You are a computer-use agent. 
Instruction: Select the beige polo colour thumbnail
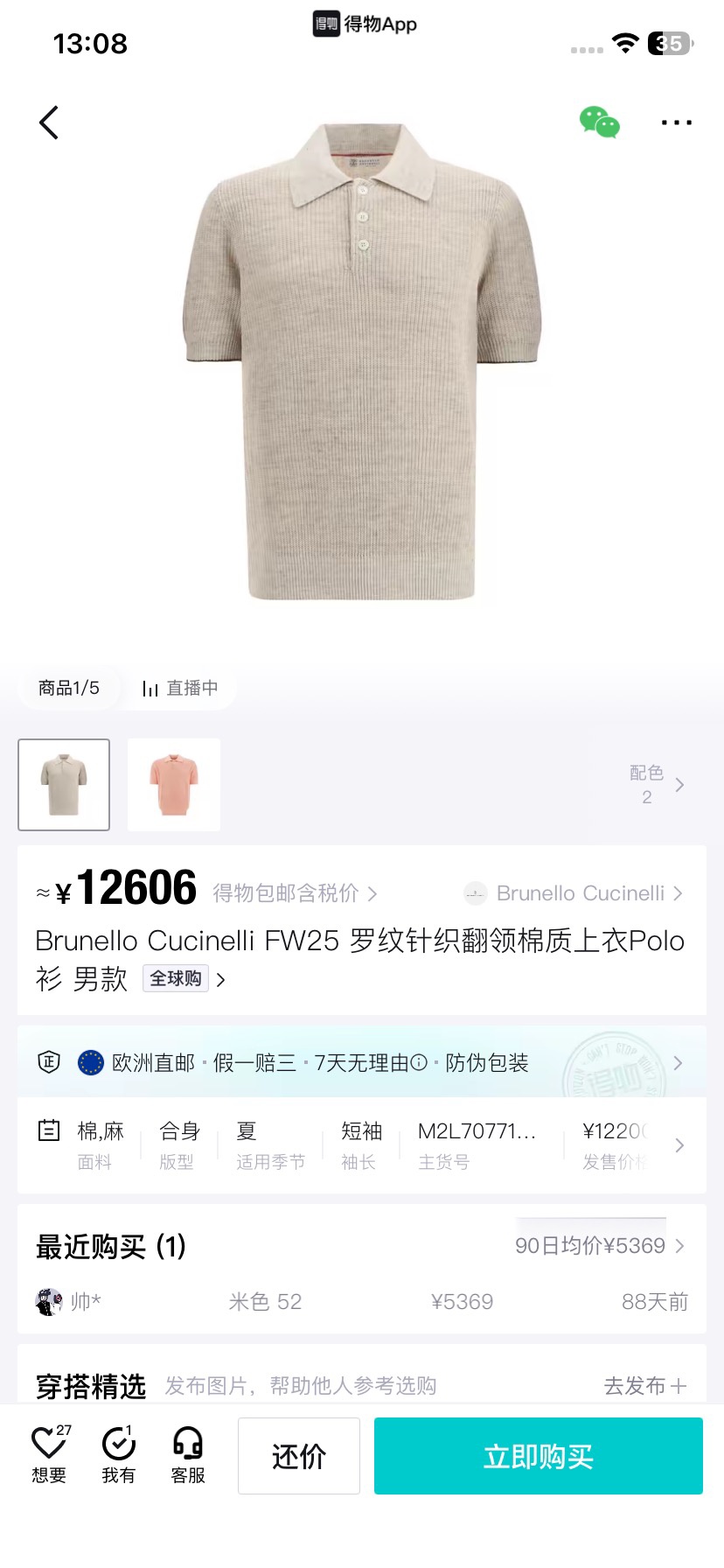click(64, 785)
